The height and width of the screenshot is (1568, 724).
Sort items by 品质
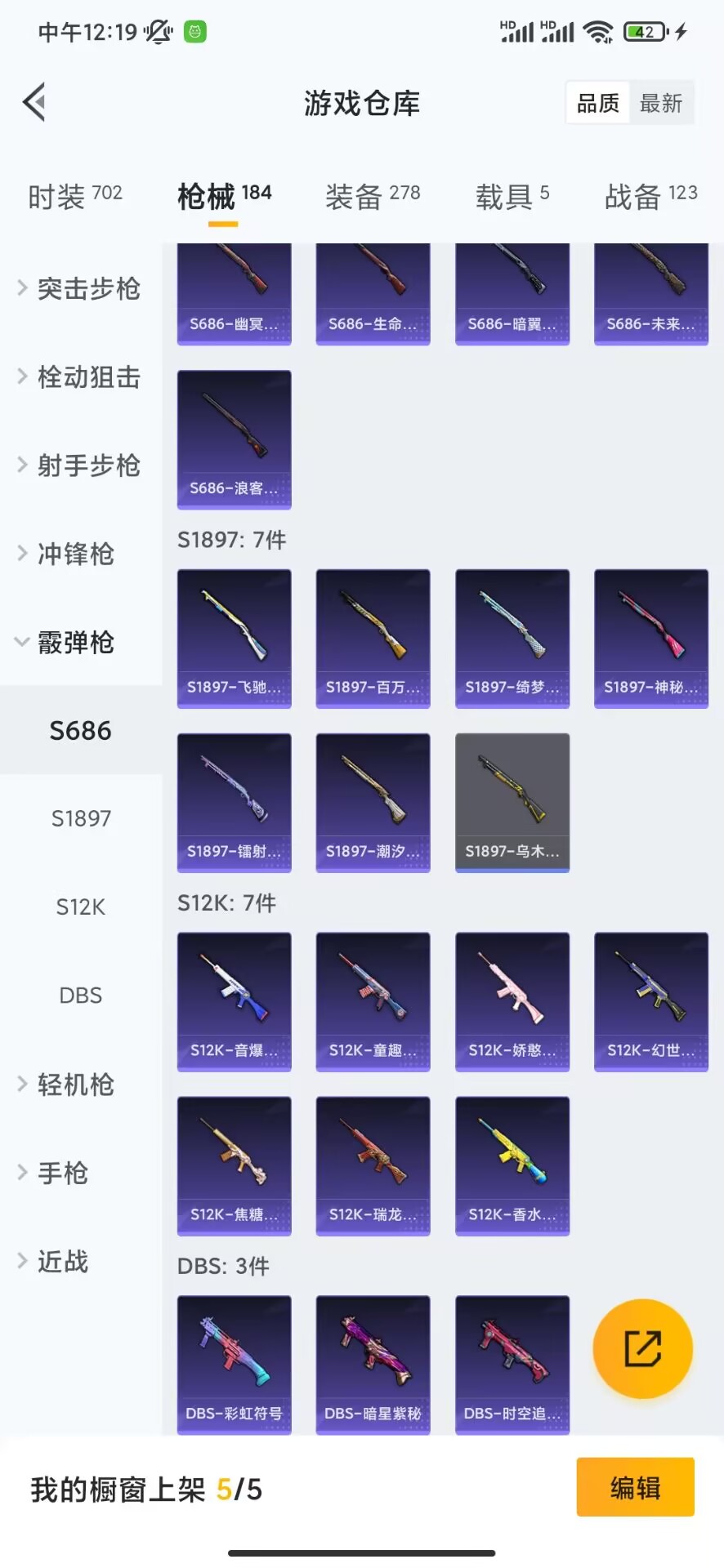597,104
